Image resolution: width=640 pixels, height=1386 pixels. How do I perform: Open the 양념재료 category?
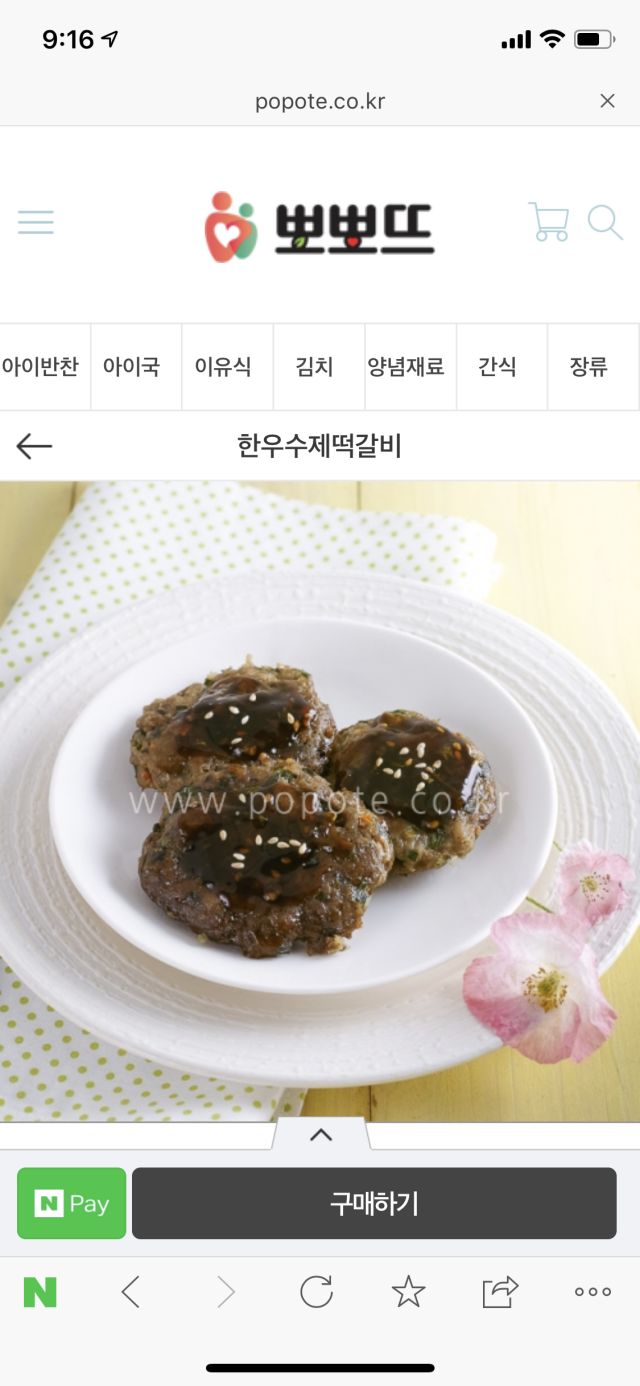[x=406, y=367]
